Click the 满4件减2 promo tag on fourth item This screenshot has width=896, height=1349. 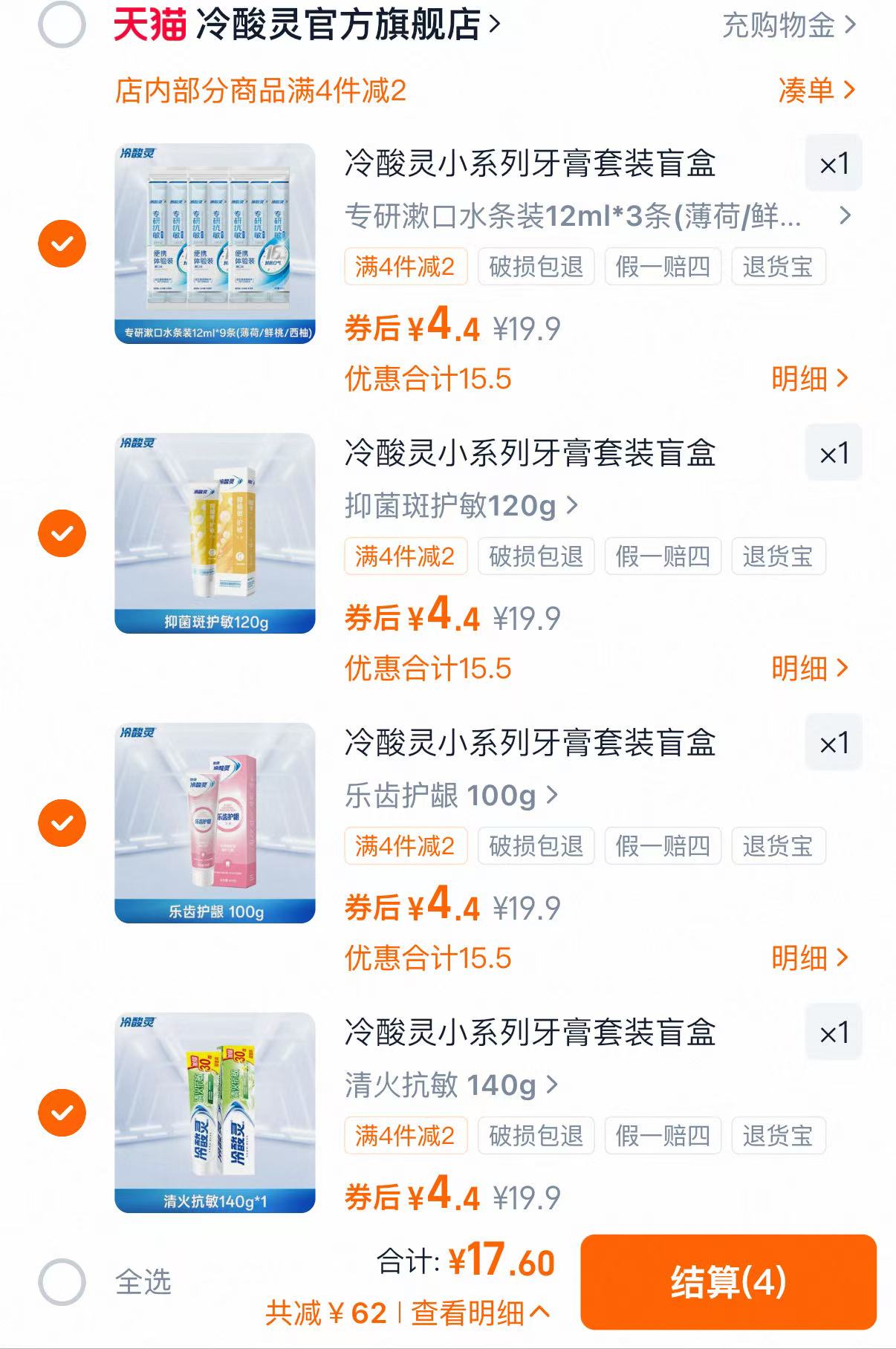click(406, 1136)
